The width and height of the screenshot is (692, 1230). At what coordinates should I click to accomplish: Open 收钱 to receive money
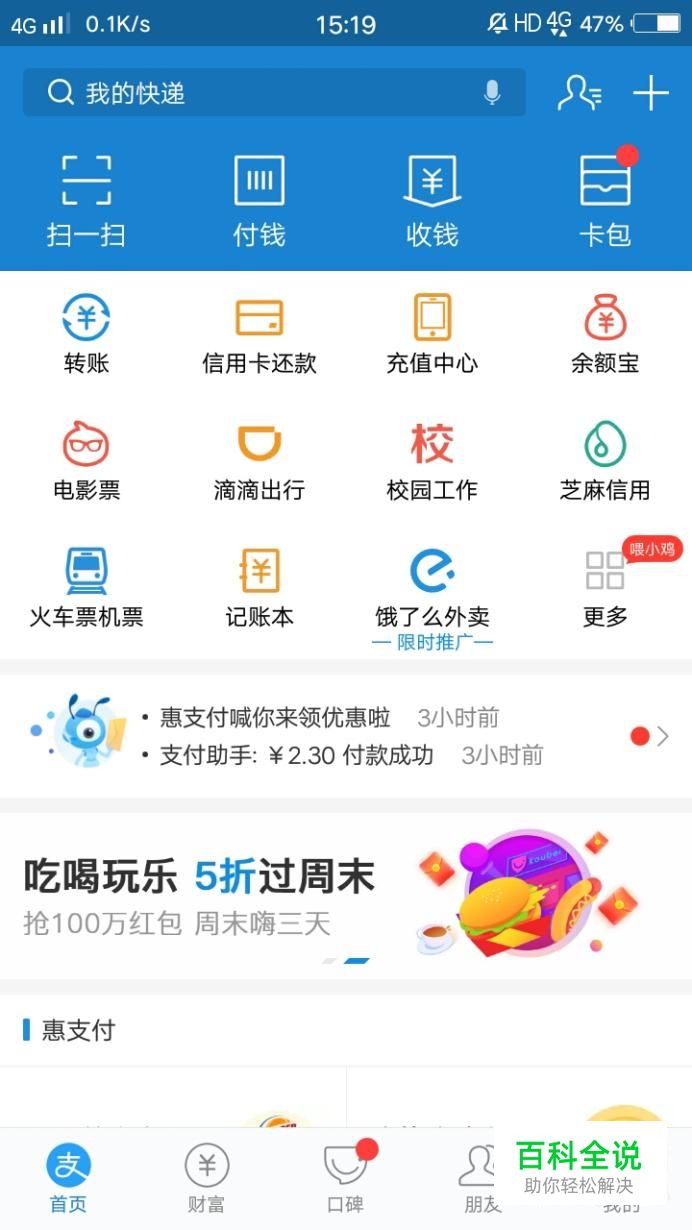(432, 200)
